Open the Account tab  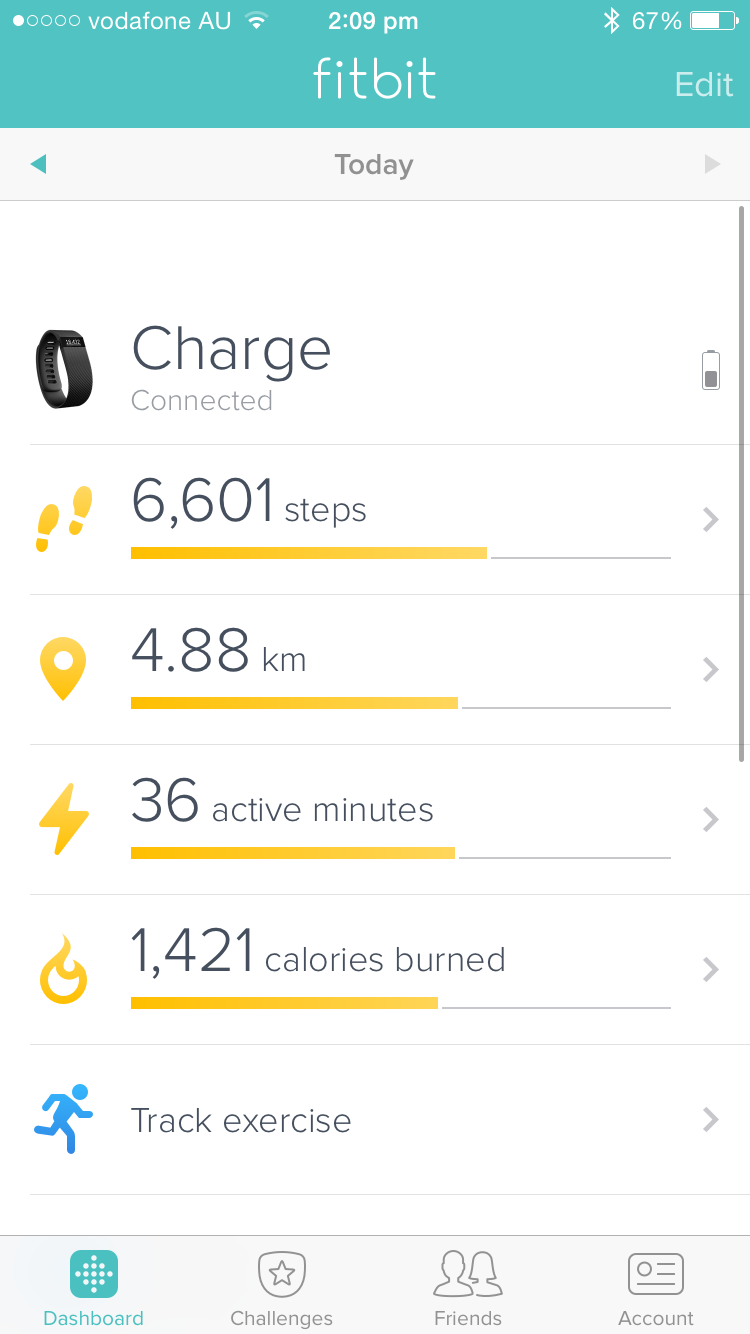[x=656, y=1290]
